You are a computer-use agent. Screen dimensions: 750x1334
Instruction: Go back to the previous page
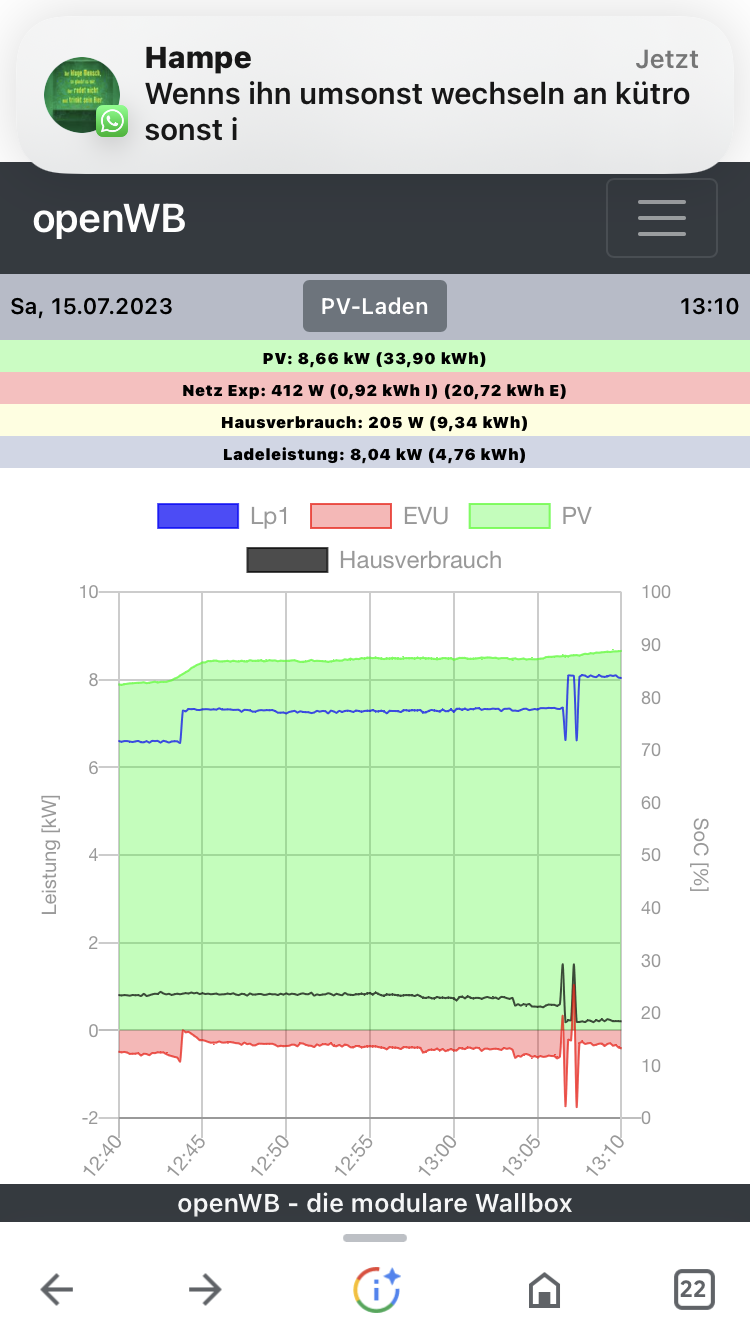point(57,1290)
